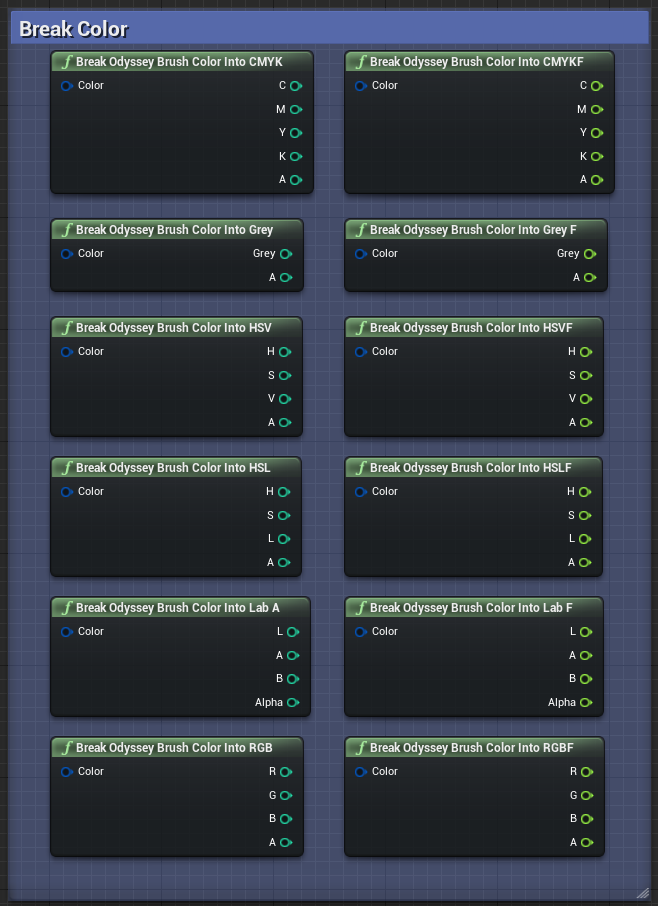
Task: Select the Break Odyssey Brush Color Into CMYK node
Action: pos(182,62)
